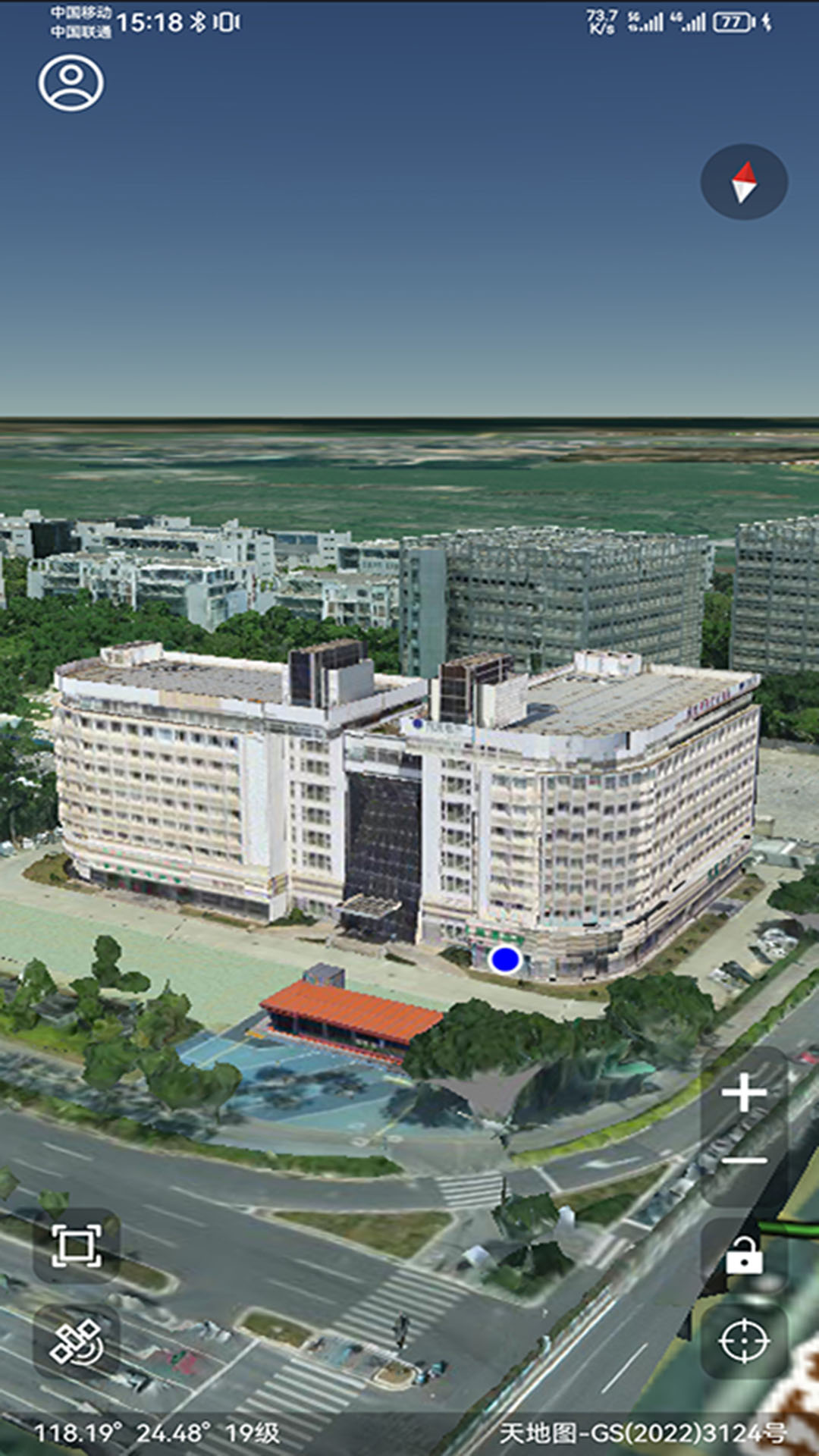
Task: Zoom out with the minus button
Action: tap(744, 1161)
